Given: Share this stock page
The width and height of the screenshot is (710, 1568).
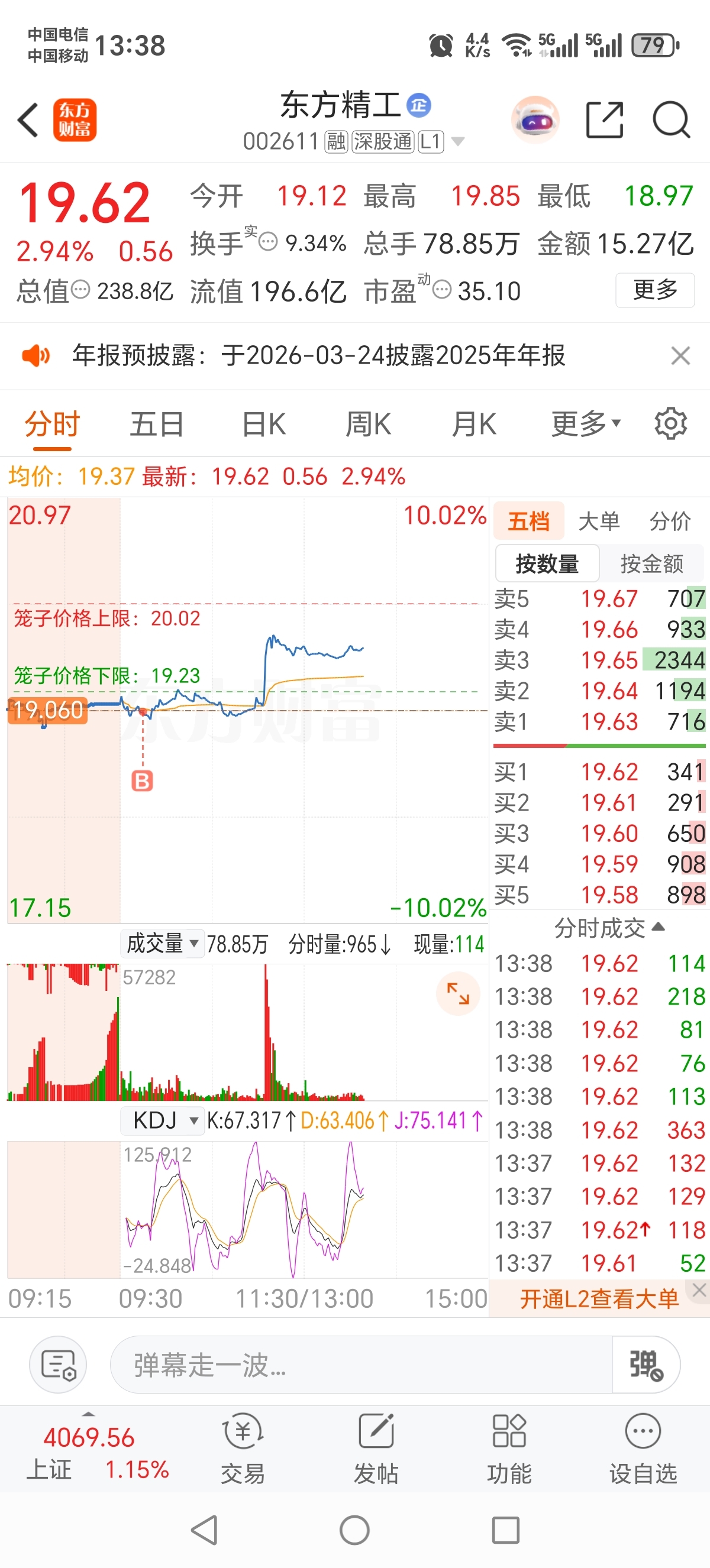Looking at the screenshot, I should pyautogui.click(x=604, y=120).
